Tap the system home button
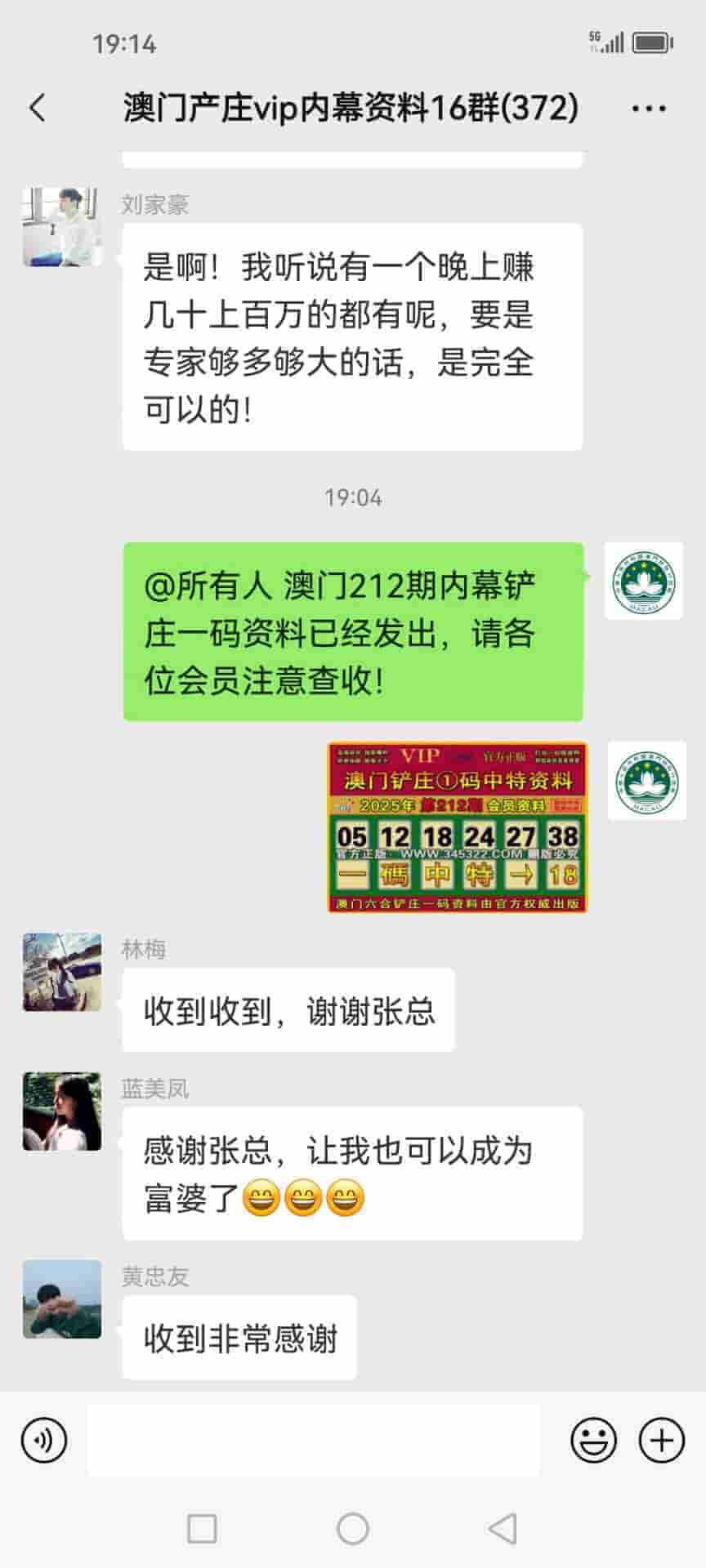Screen dimensions: 706x1568 (353, 1529)
